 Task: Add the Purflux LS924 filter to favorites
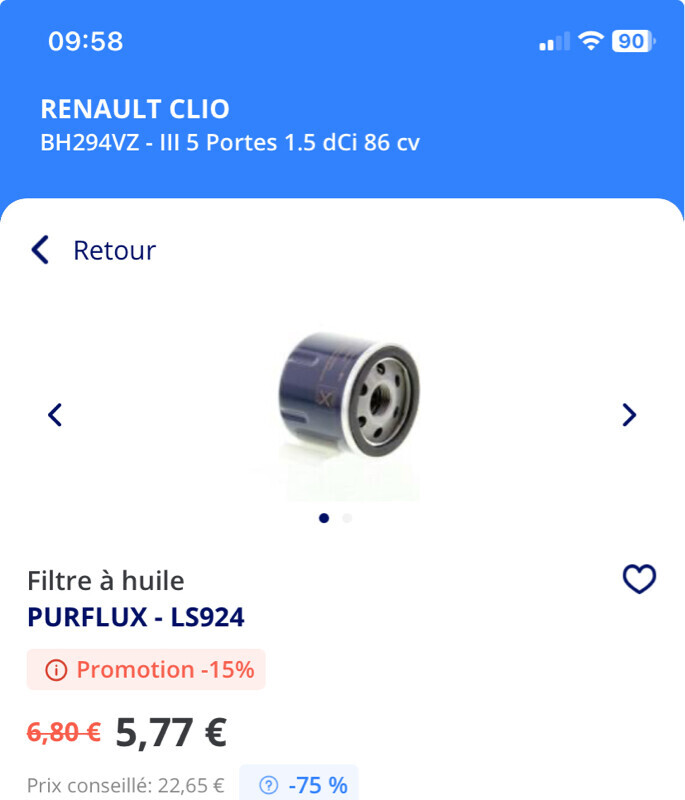coord(639,579)
